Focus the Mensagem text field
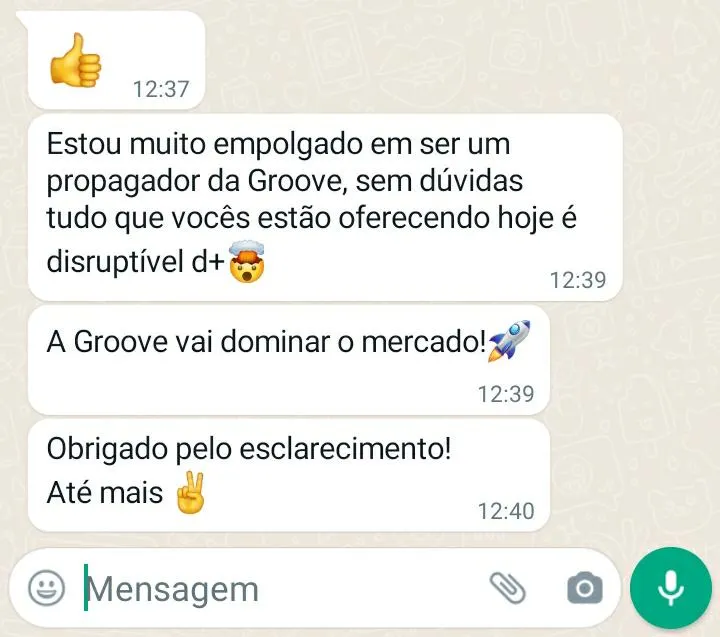The image size is (720, 637). click(270, 589)
